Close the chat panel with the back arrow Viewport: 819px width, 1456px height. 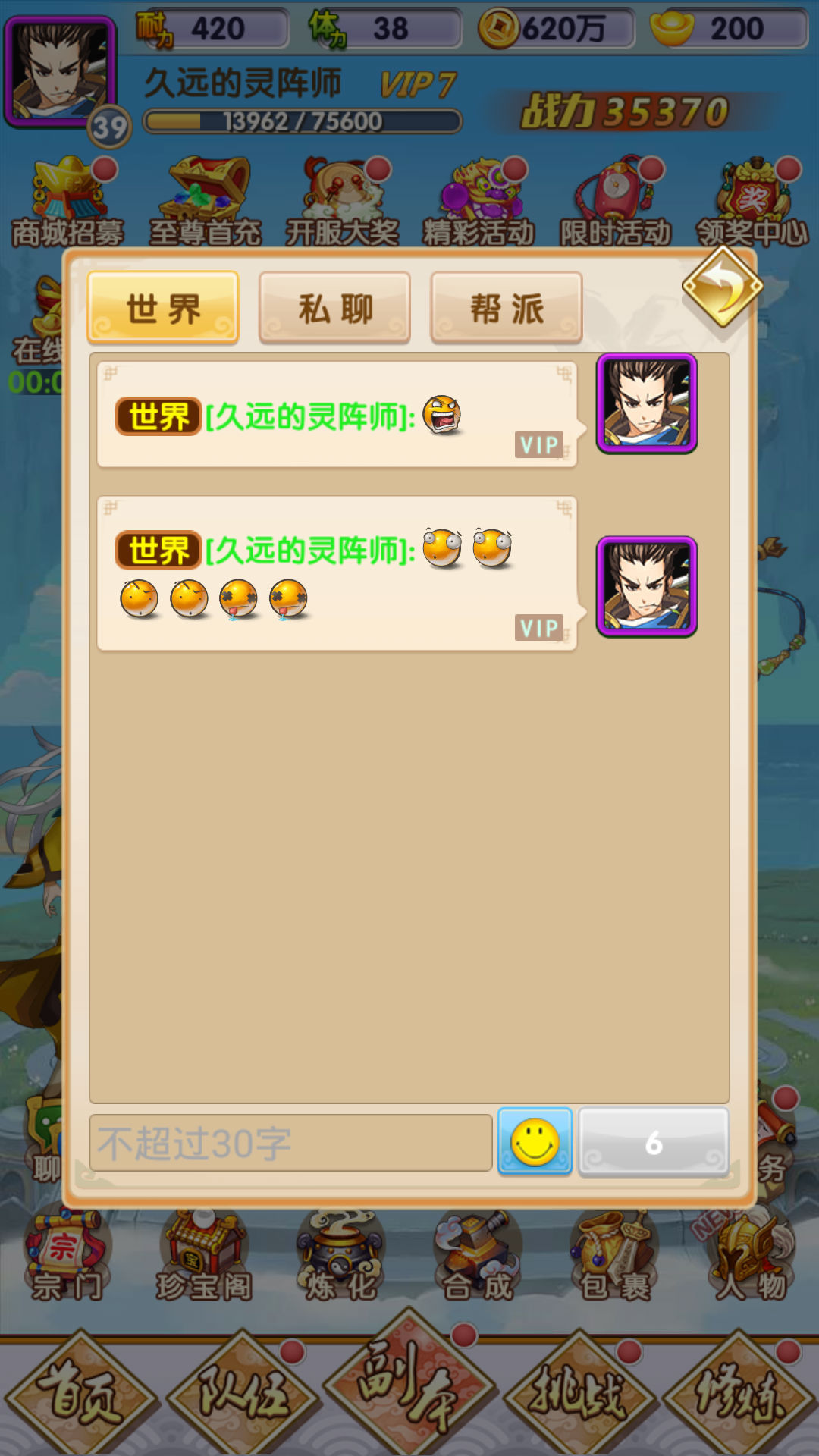click(x=722, y=288)
